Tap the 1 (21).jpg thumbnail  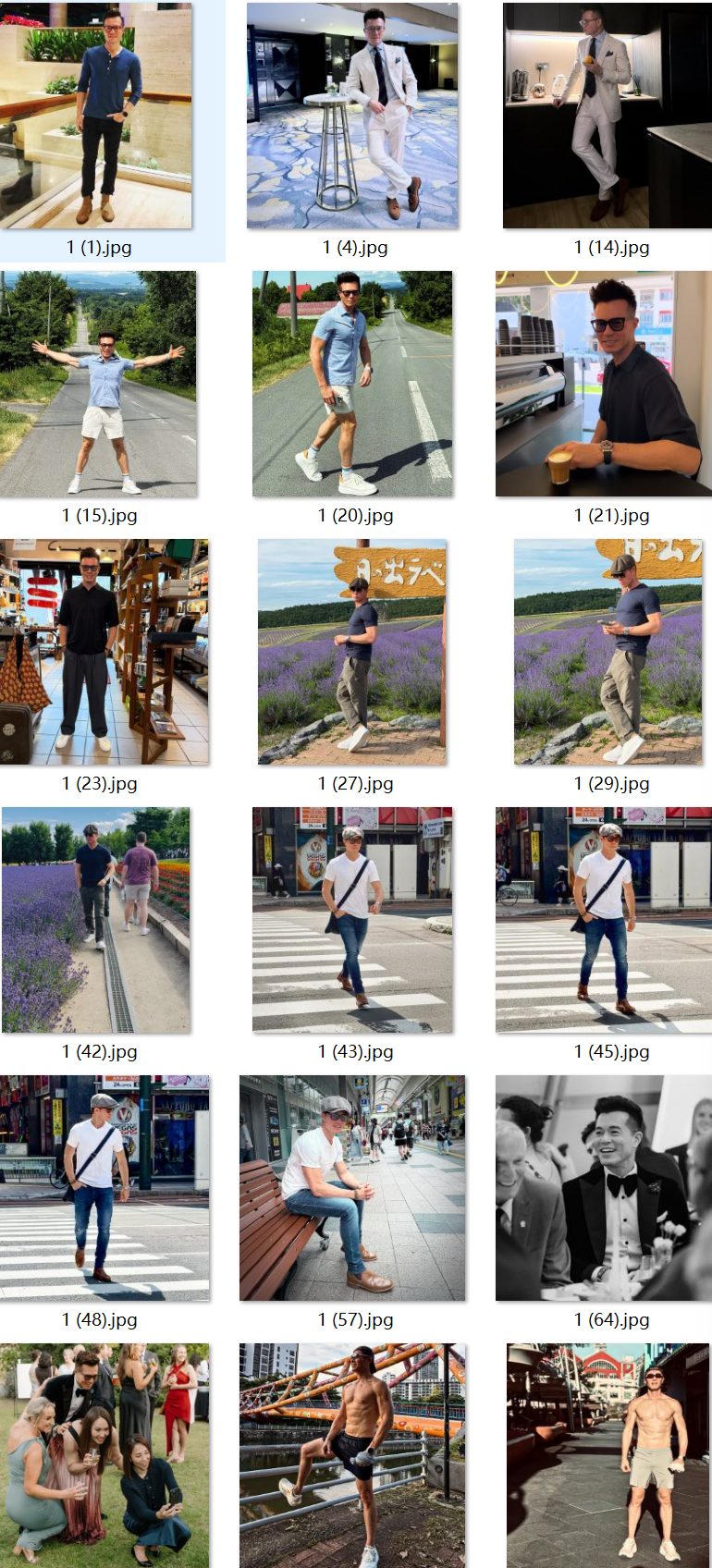(x=604, y=384)
